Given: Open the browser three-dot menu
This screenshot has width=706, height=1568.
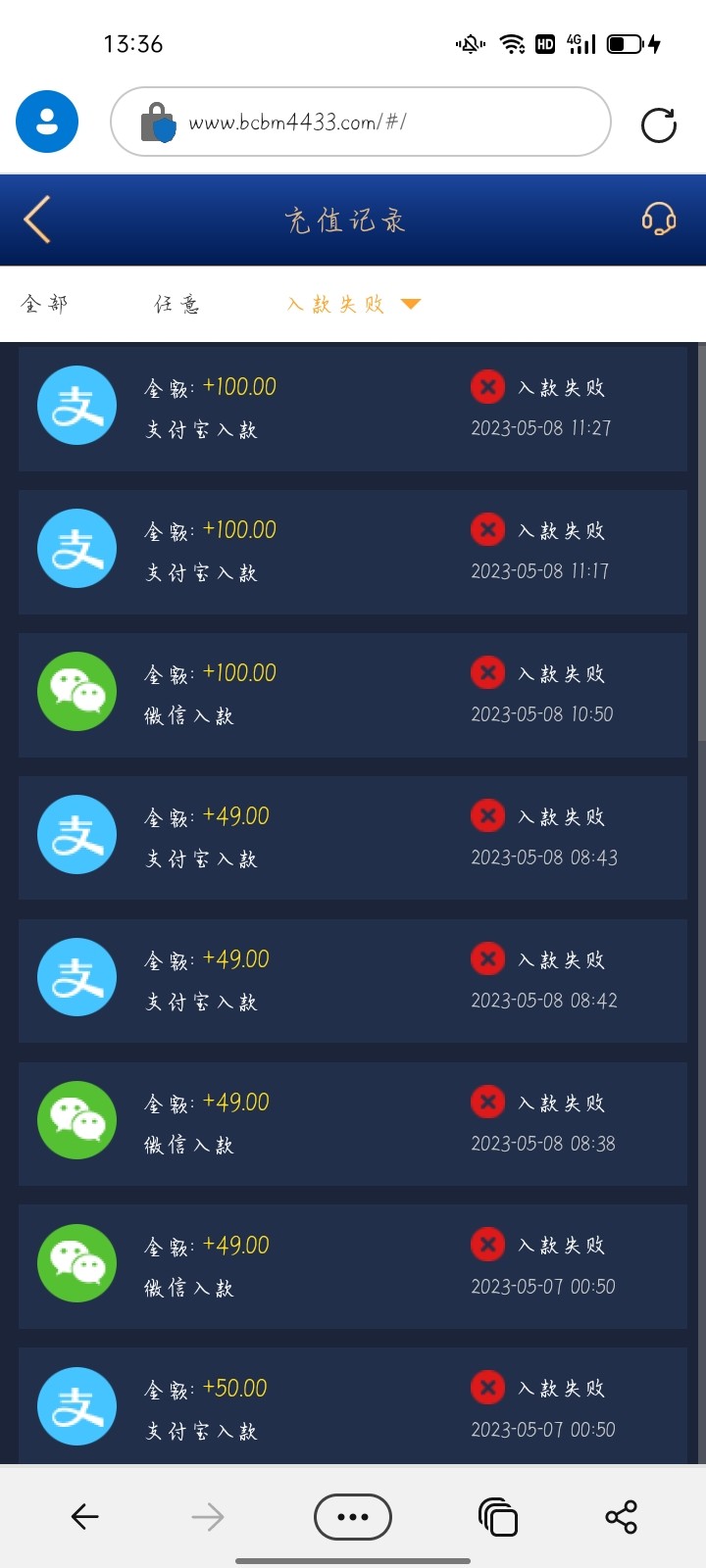Looking at the screenshot, I should 353,1517.
